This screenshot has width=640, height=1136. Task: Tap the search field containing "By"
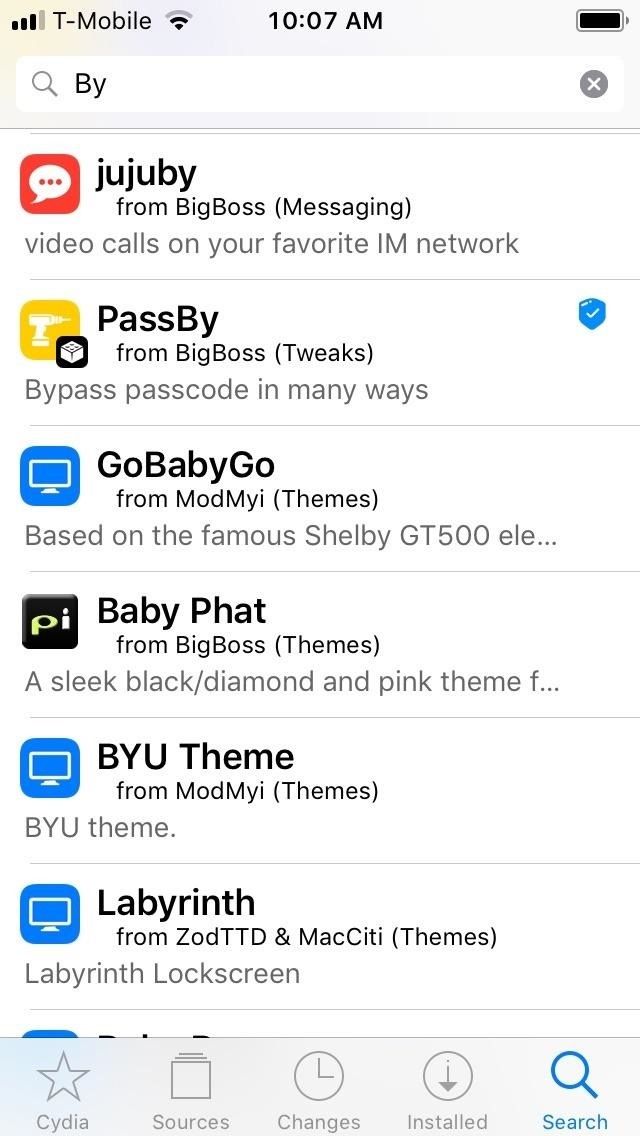300,84
